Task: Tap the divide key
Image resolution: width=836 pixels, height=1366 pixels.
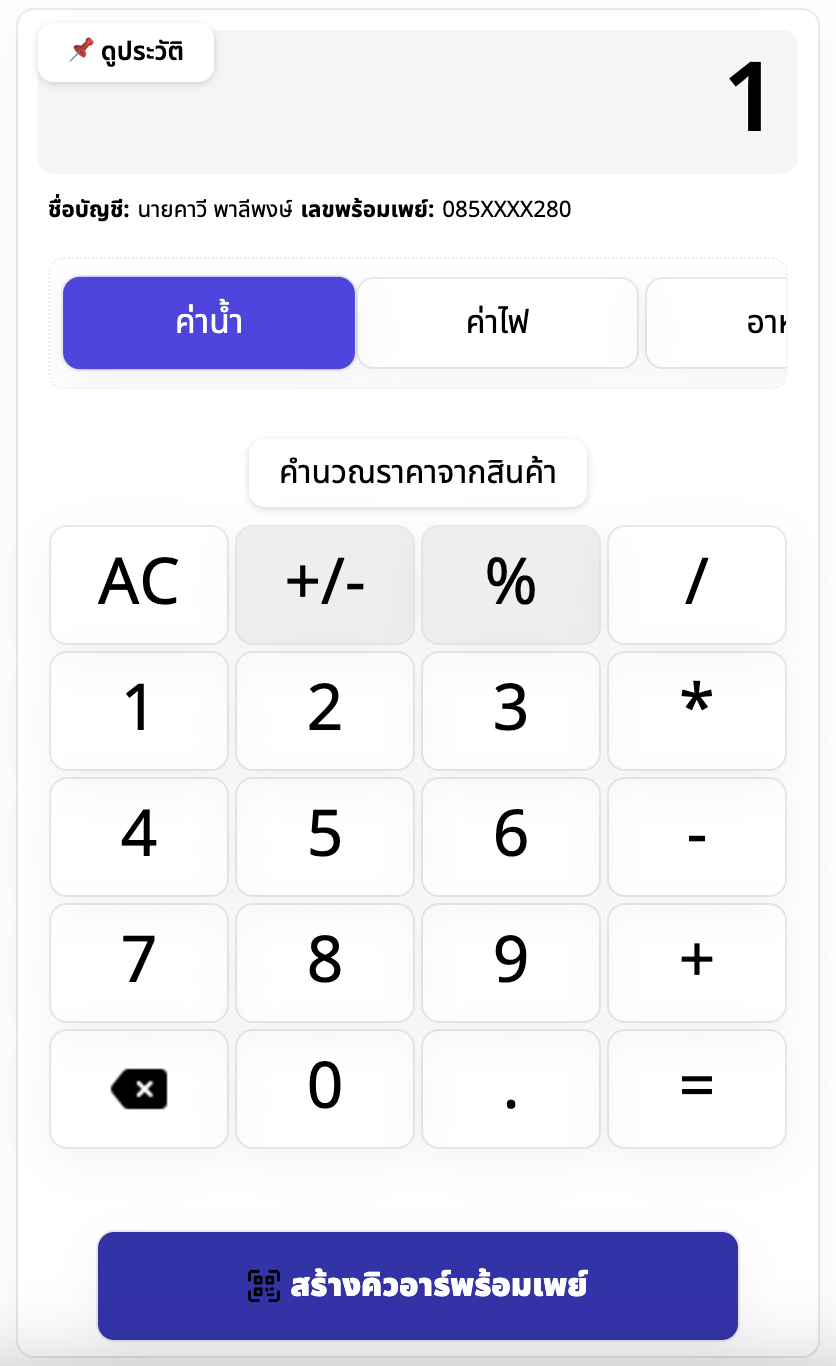Action: coord(697,585)
